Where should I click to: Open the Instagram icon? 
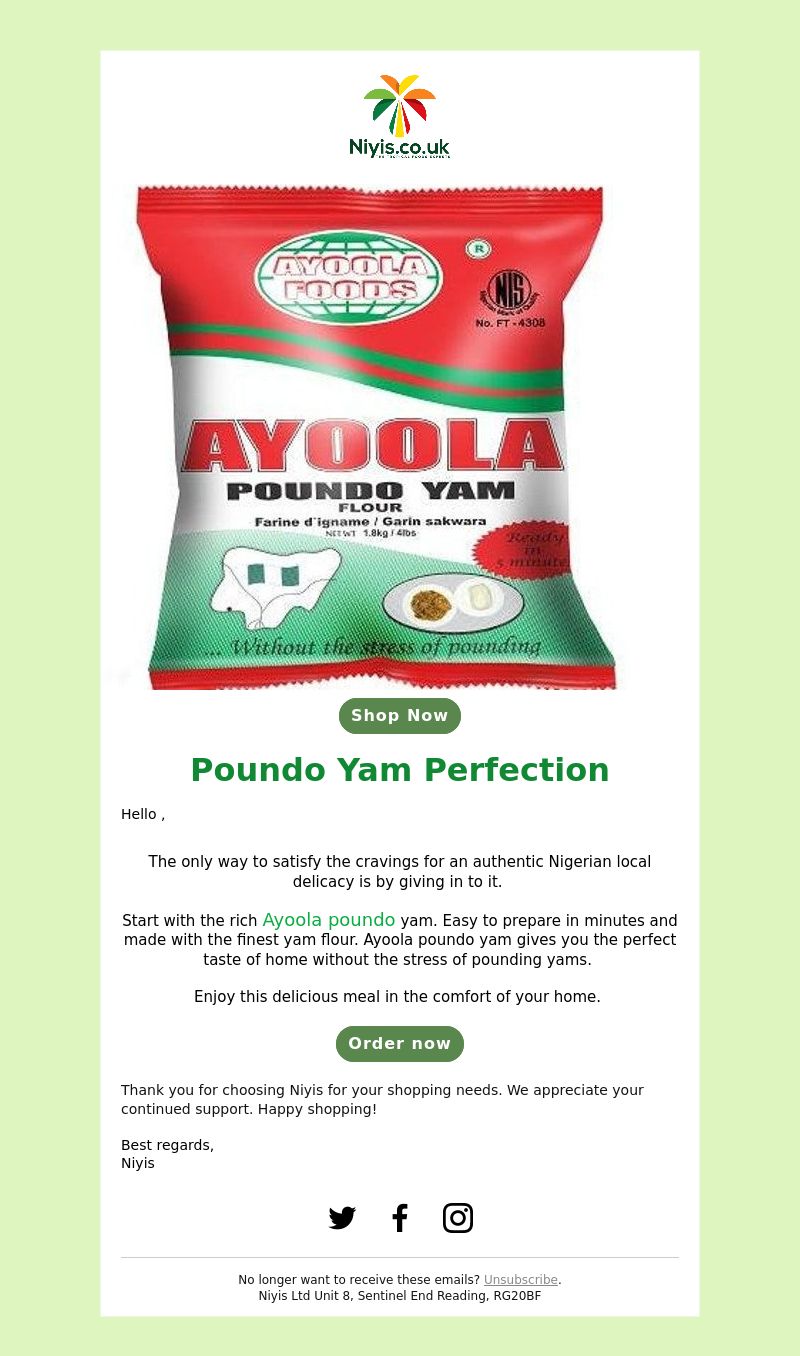[458, 1218]
